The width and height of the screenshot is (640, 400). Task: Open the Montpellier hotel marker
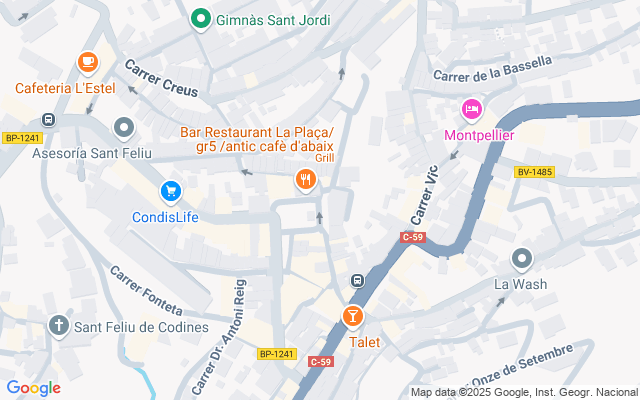pos(471,108)
